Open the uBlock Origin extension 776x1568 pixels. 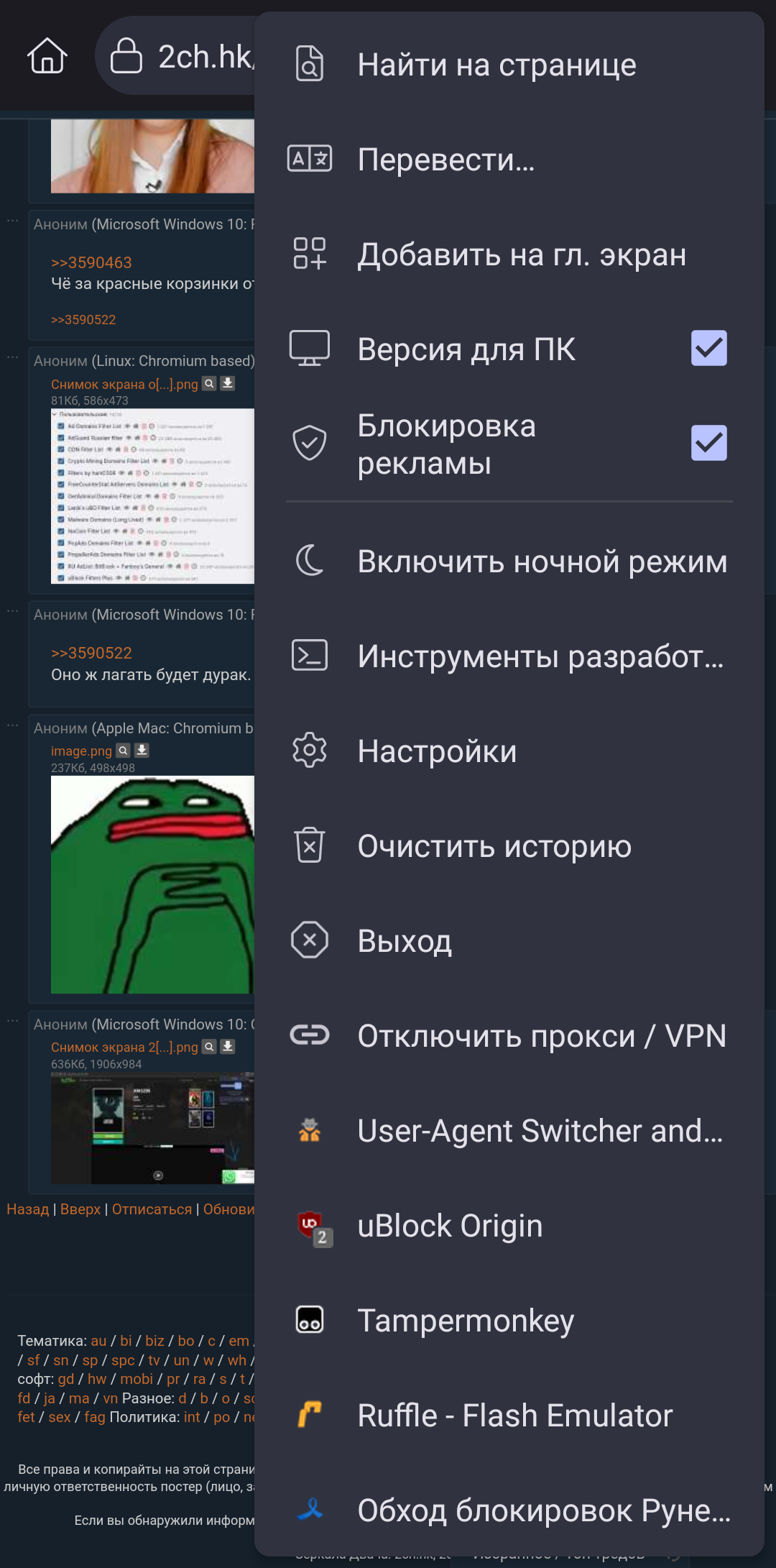509,1226
